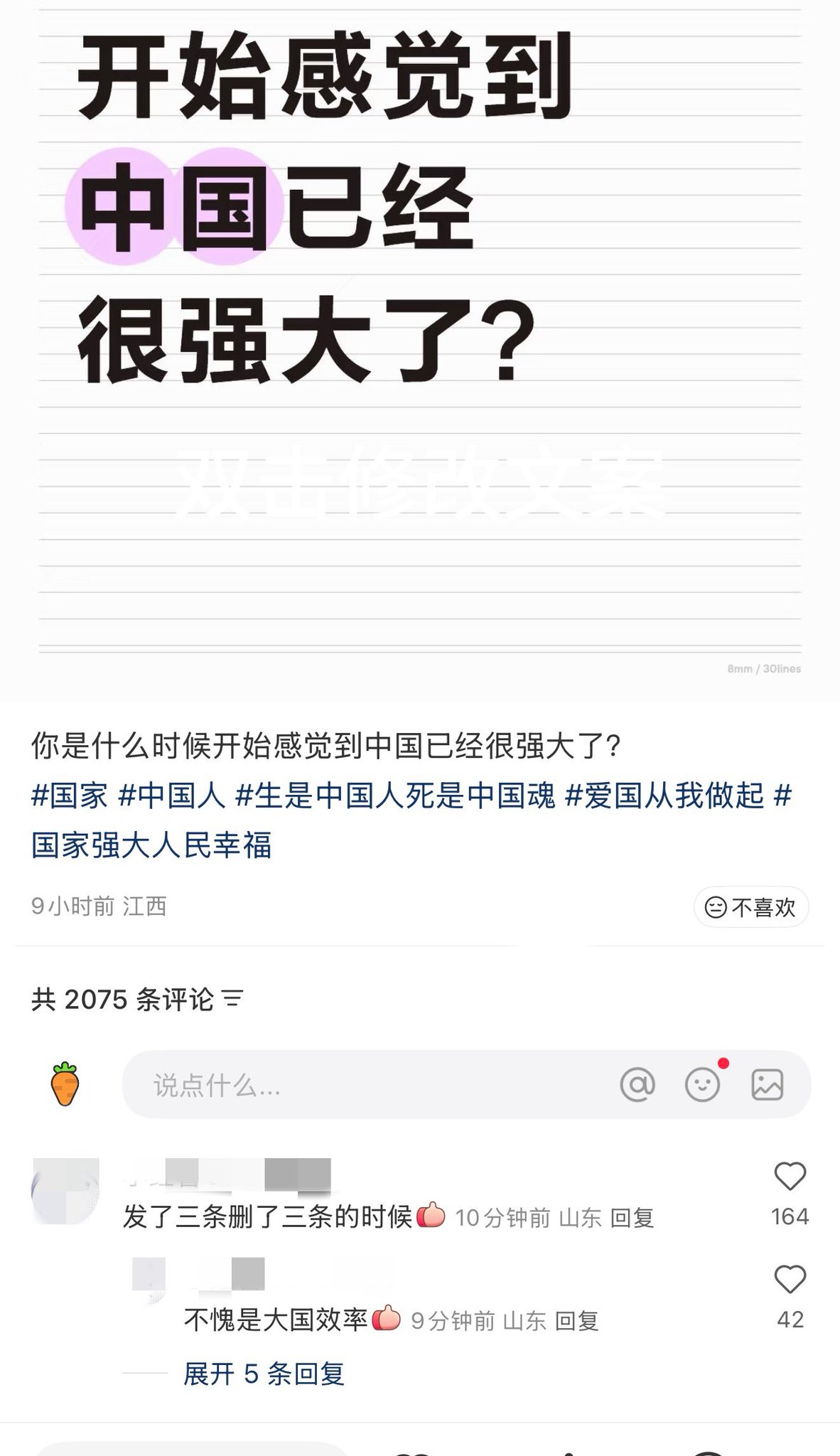Open hashtag #生是中国人死是中国魂
The image size is (840, 1456).
pyautogui.click(x=394, y=796)
